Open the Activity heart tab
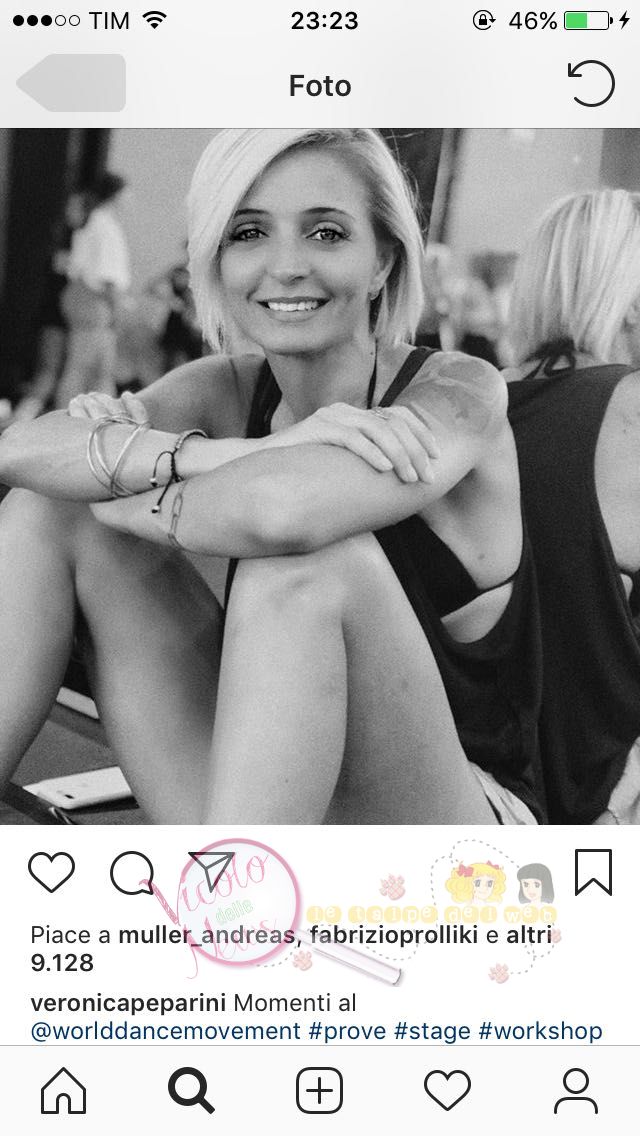Viewport: 640px width, 1136px height. click(447, 1090)
